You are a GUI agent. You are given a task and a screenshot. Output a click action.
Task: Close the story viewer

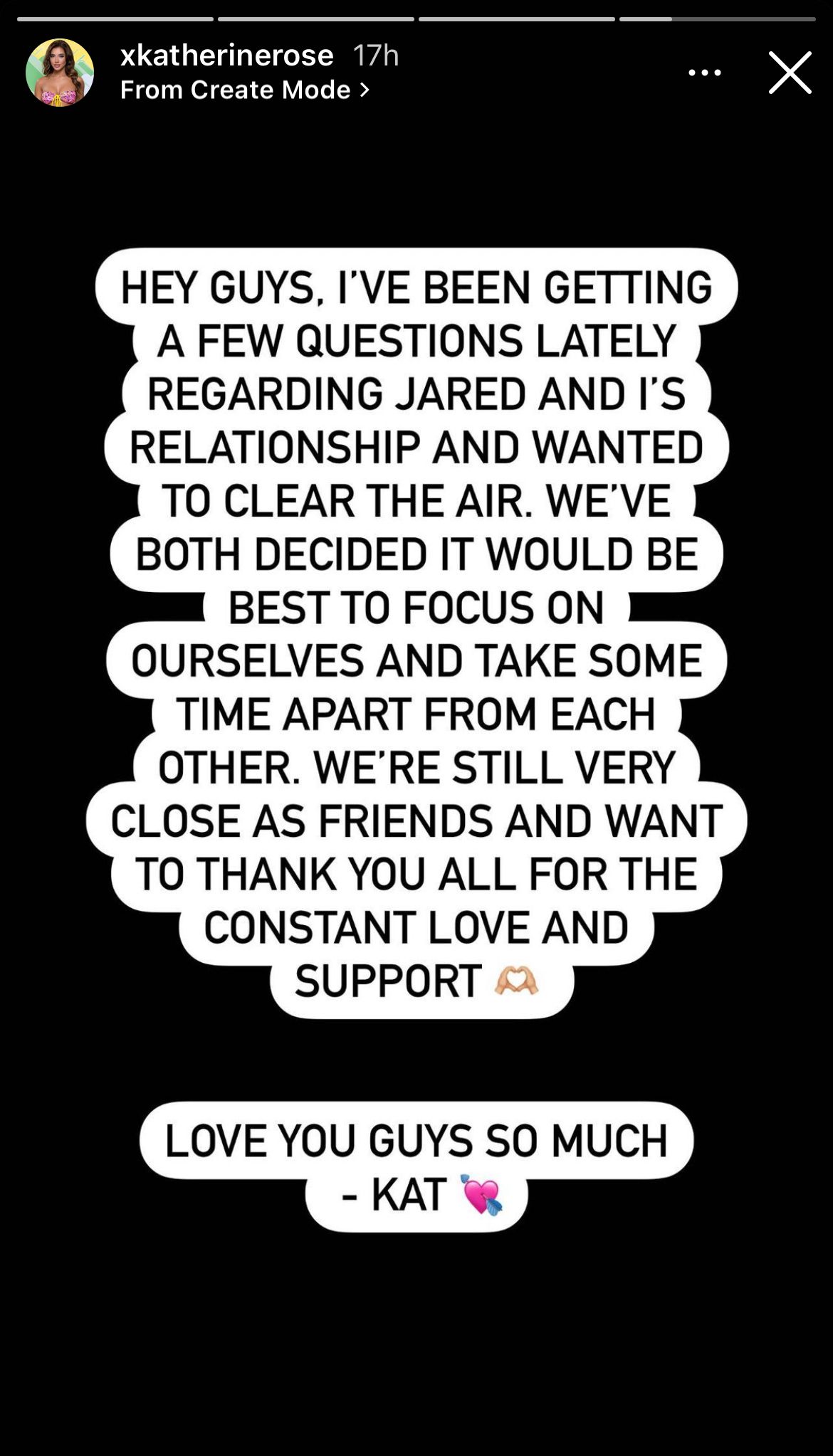point(790,73)
